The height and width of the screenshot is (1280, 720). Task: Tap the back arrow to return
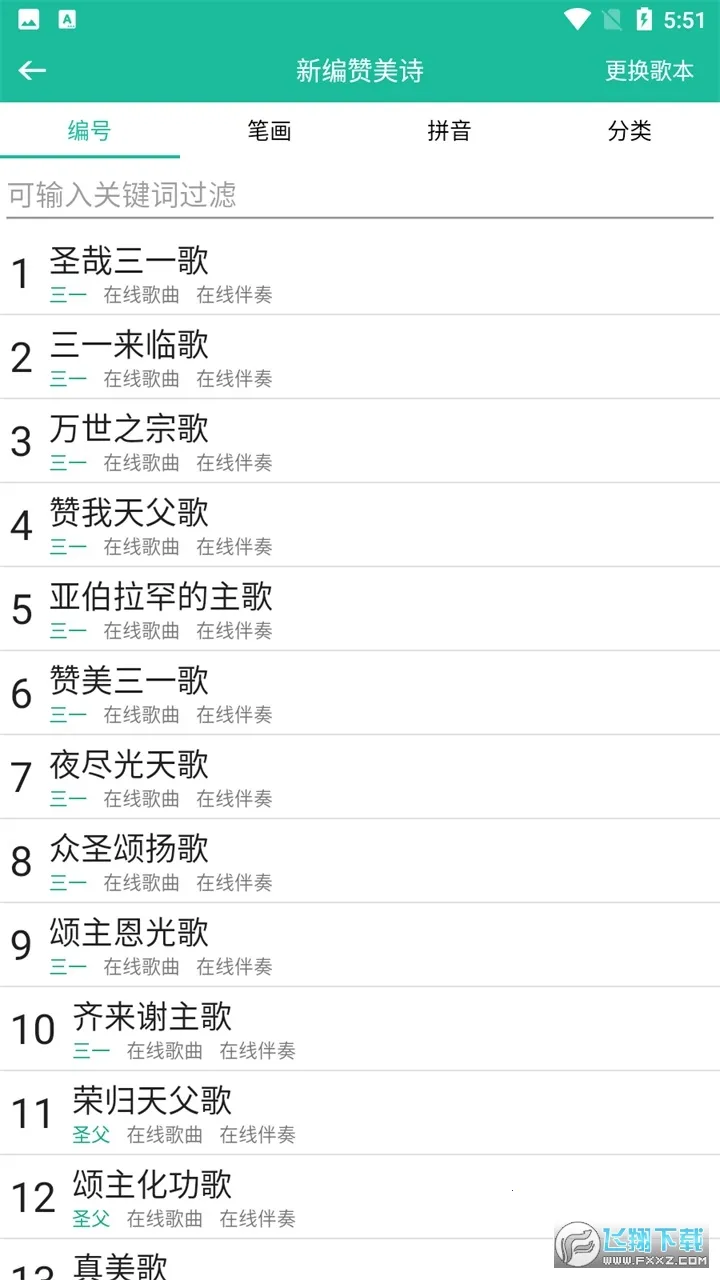[x=31, y=70]
